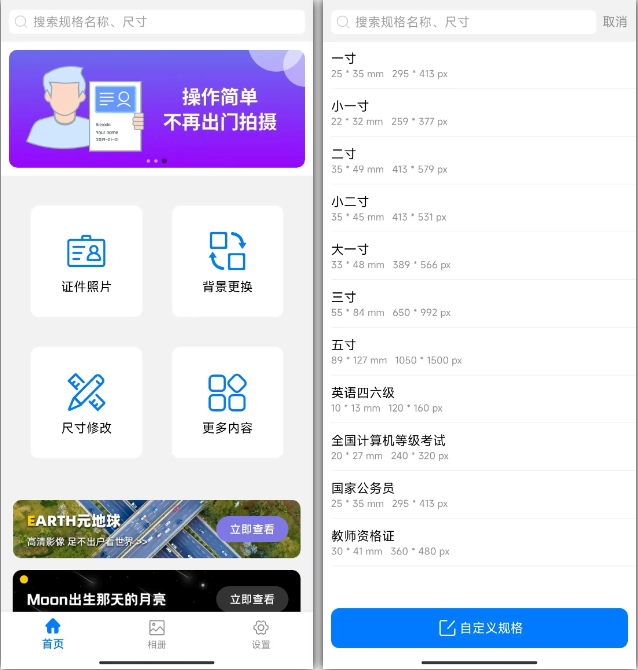Select 英语四六级 exam photo spec
Viewport: 638px width, 670px height.
coord(478,400)
